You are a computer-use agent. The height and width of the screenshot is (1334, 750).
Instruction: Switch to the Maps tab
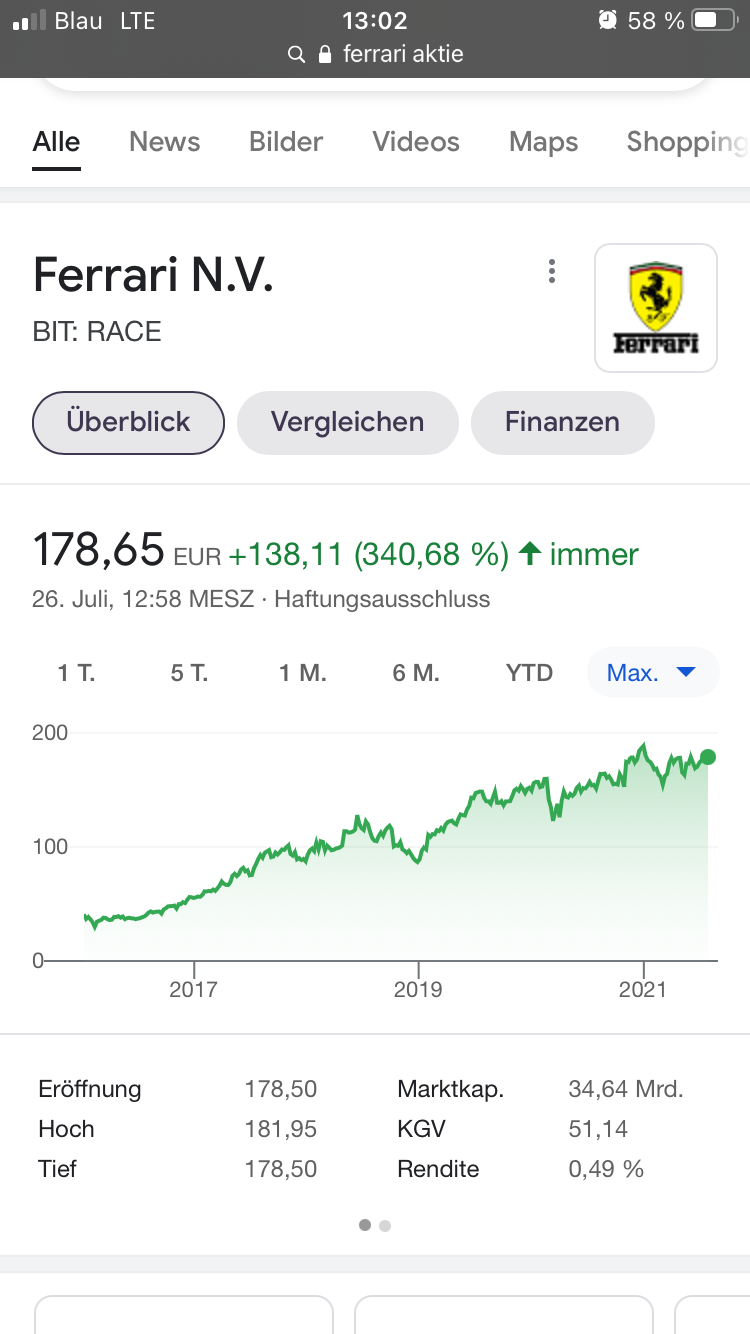[543, 142]
